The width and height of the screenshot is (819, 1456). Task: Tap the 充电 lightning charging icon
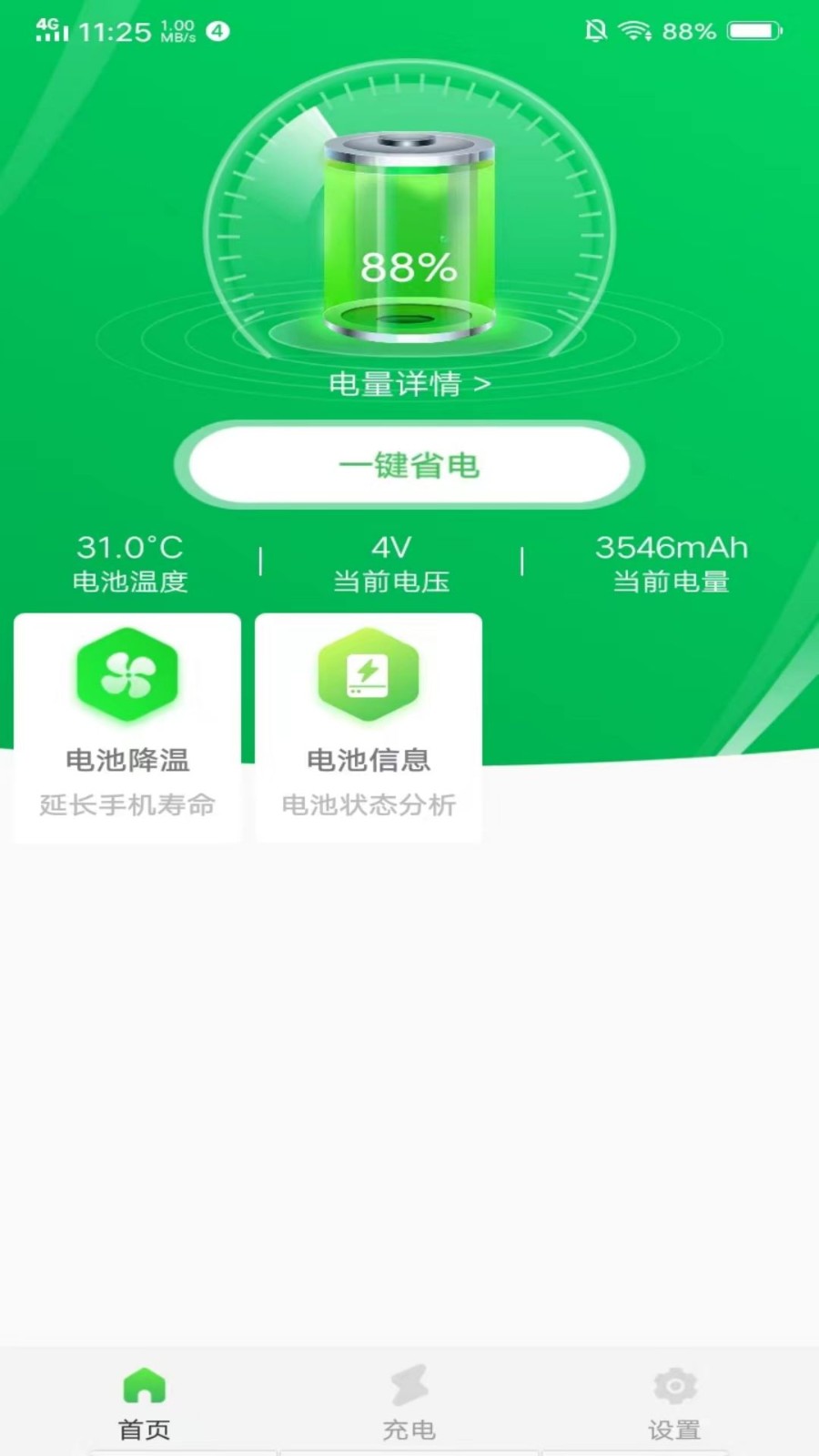click(x=410, y=1386)
